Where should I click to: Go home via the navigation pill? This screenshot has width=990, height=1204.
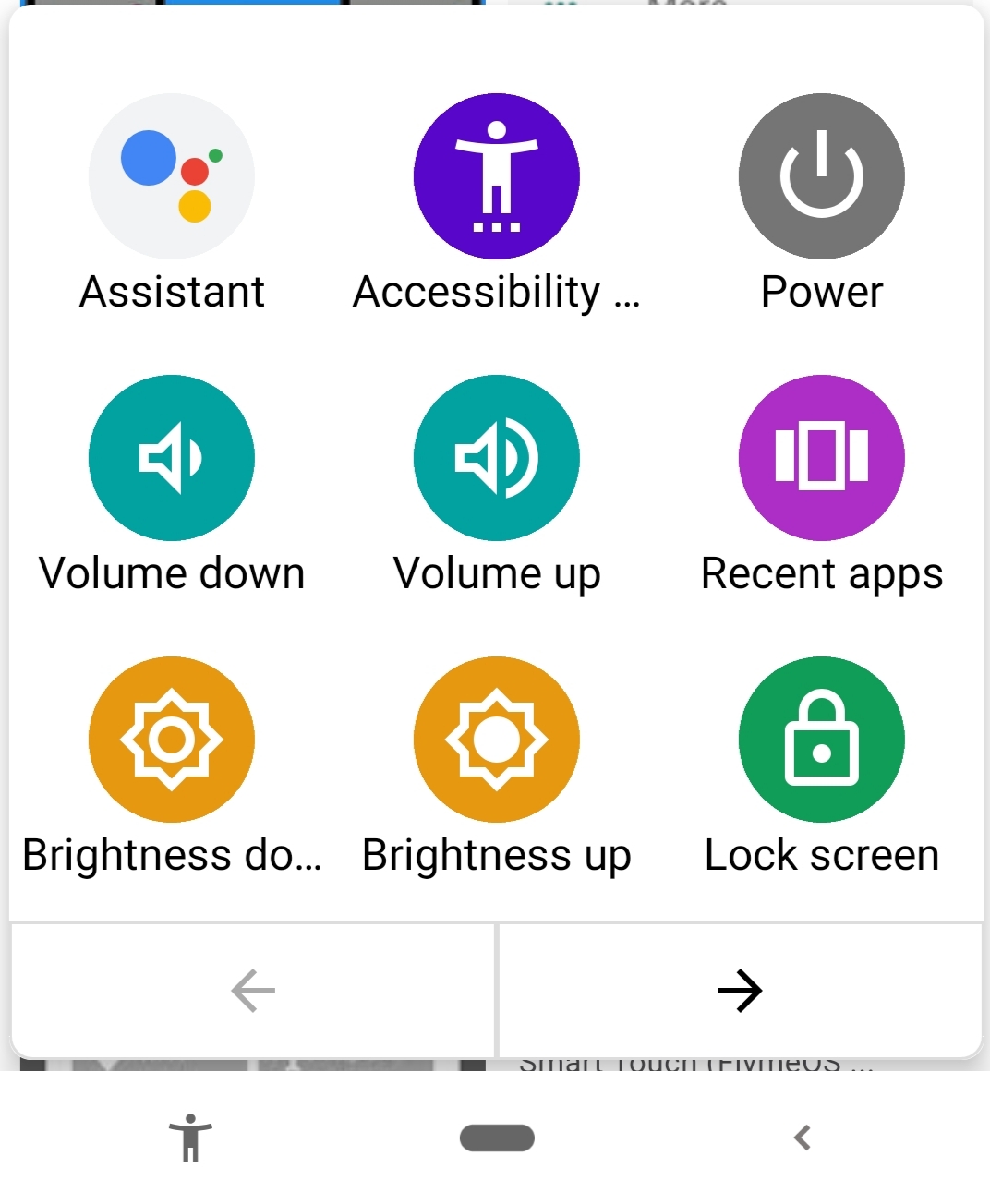click(x=497, y=1138)
